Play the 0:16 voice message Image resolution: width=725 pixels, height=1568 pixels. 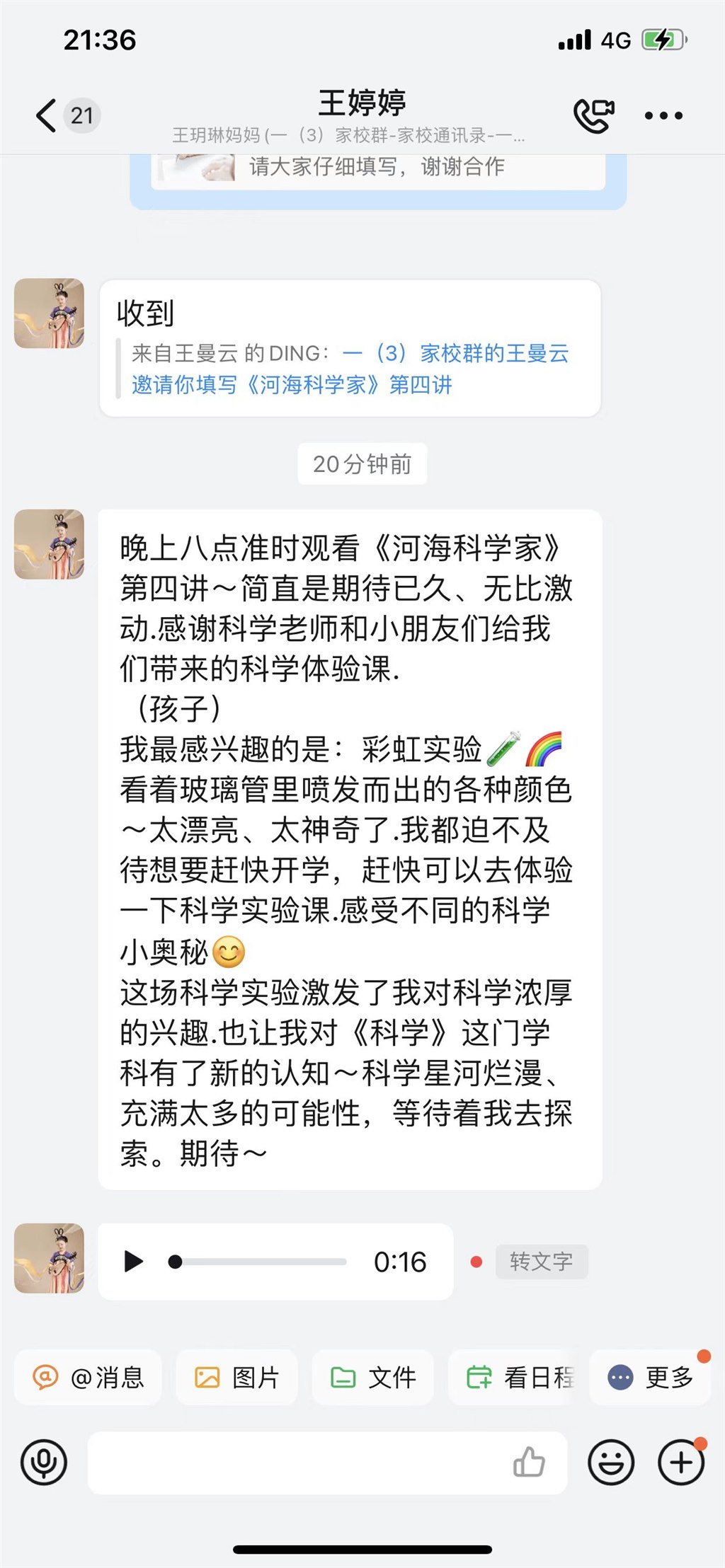coord(133,1261)
